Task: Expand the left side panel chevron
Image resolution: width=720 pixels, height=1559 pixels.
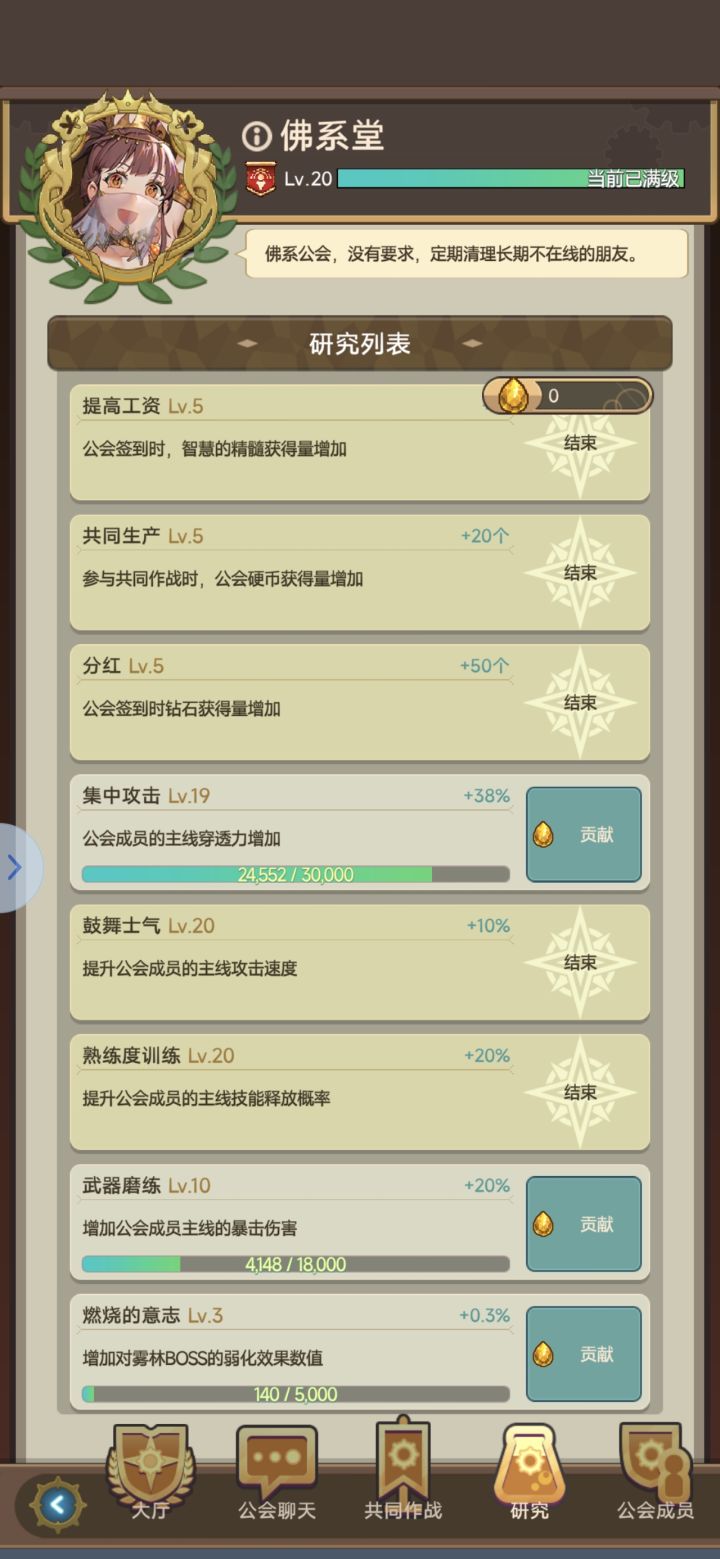Action: [x=15, y=868]
